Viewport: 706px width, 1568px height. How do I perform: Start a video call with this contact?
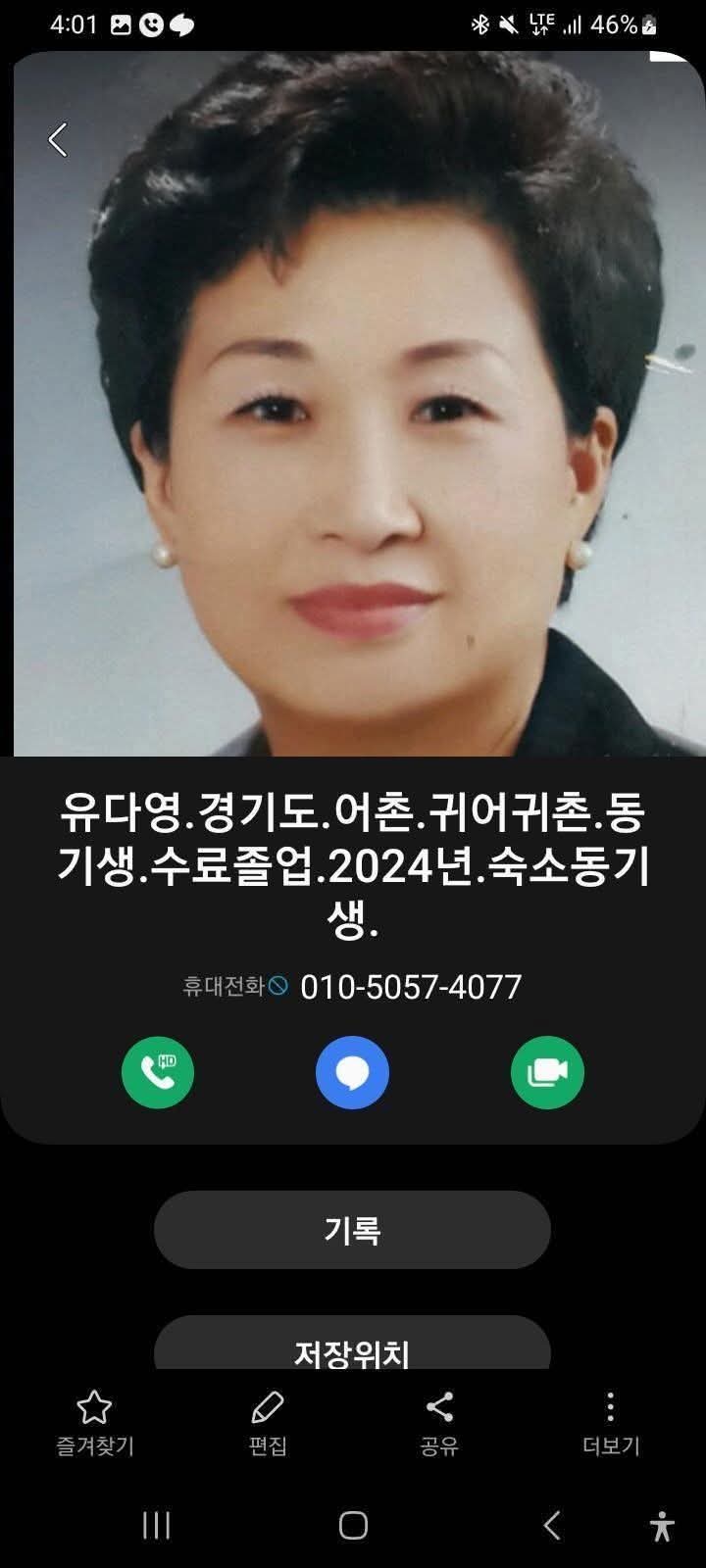coord(547,1072)
